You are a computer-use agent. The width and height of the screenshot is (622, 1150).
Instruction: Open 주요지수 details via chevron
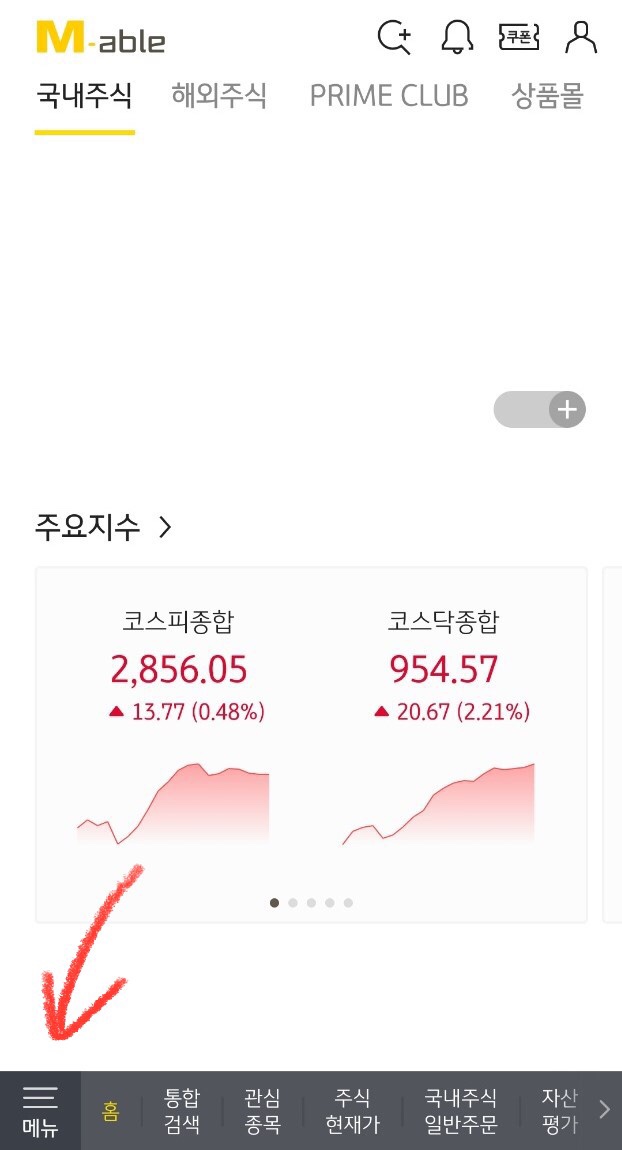click(x=165, y=527)
